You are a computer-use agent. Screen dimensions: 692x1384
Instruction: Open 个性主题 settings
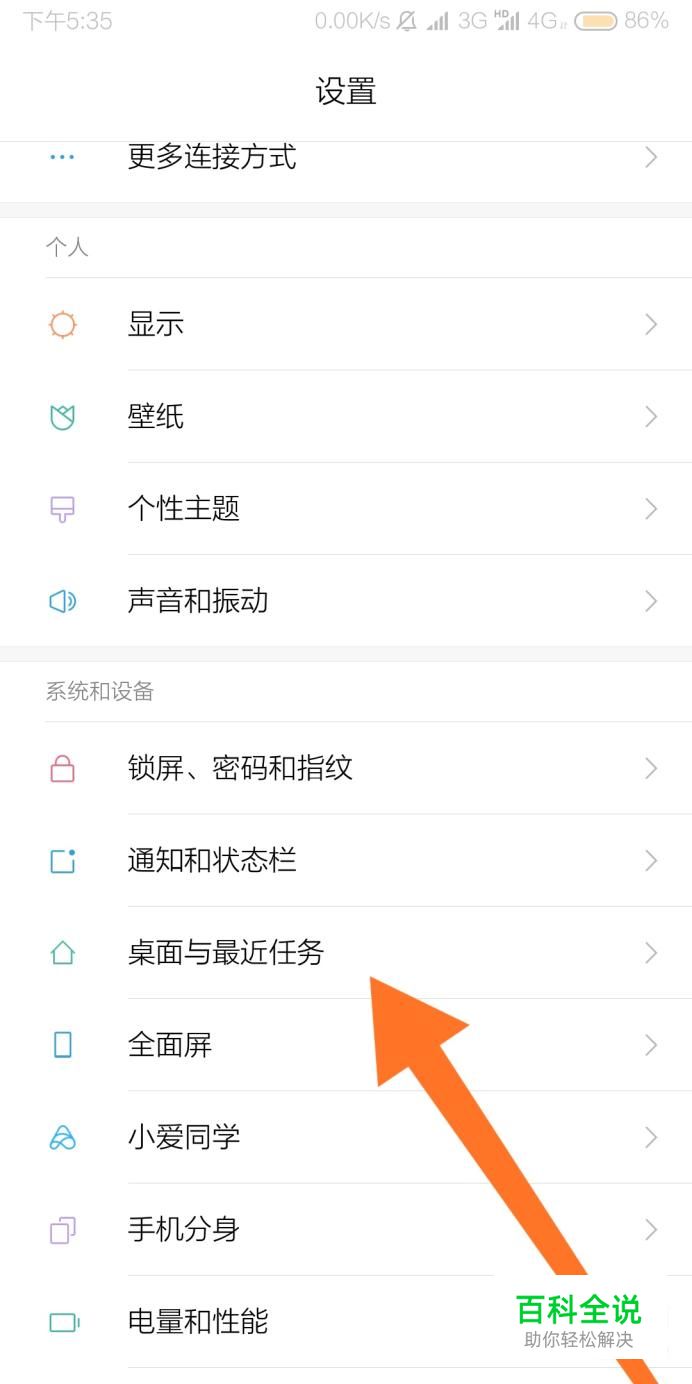tap(184, 509)
